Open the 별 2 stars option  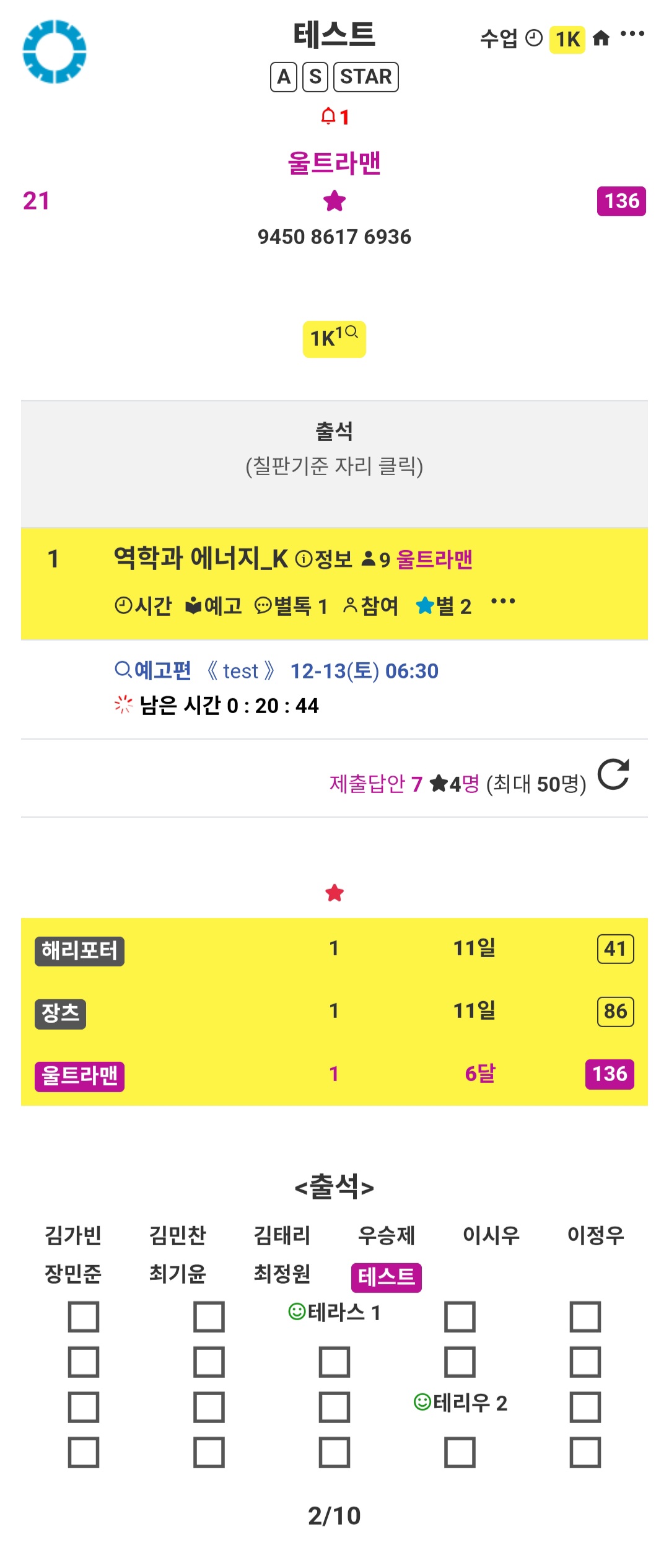[444, 605]
